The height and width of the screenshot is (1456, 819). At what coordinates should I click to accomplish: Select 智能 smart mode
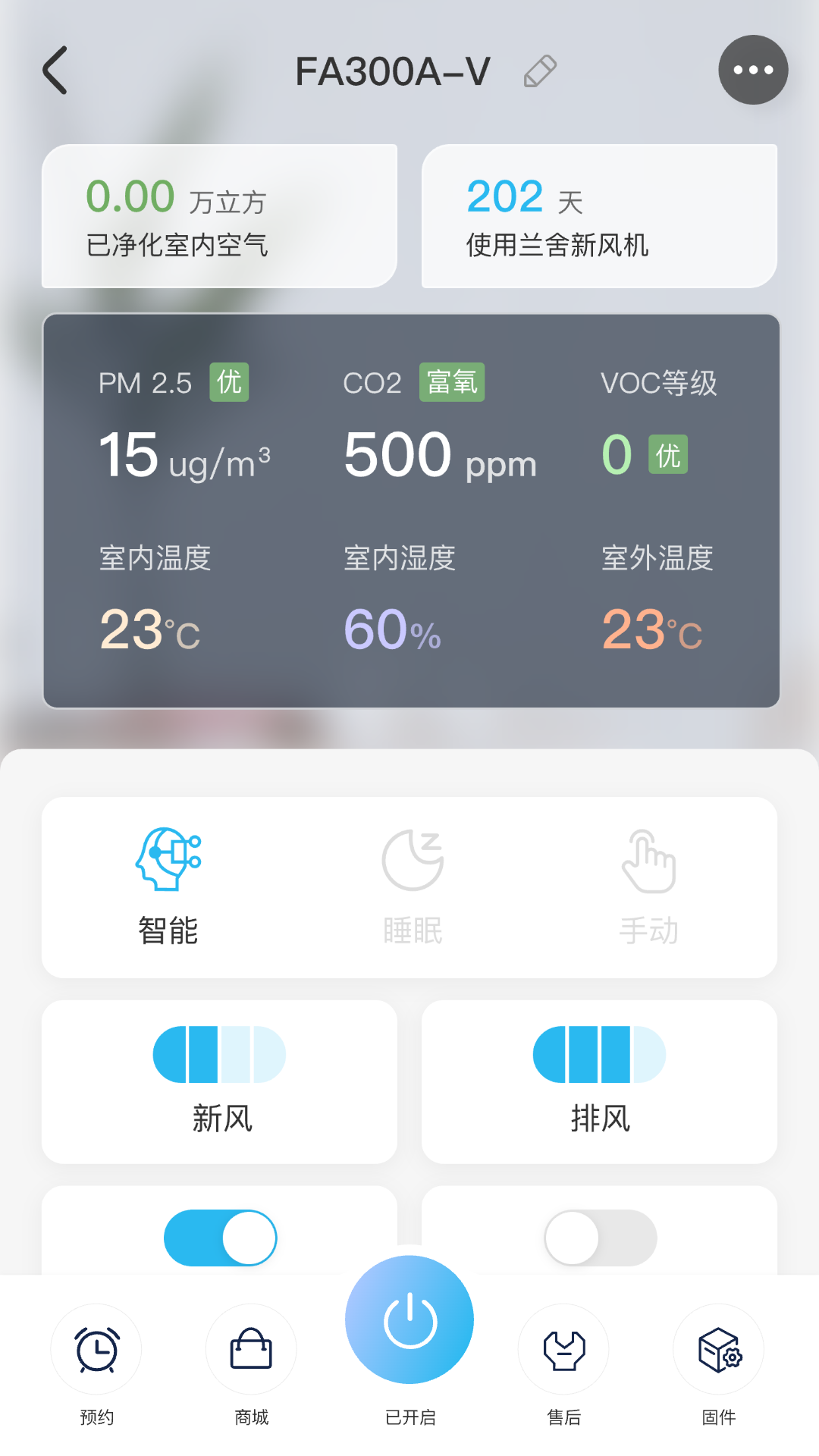[168, 886]
